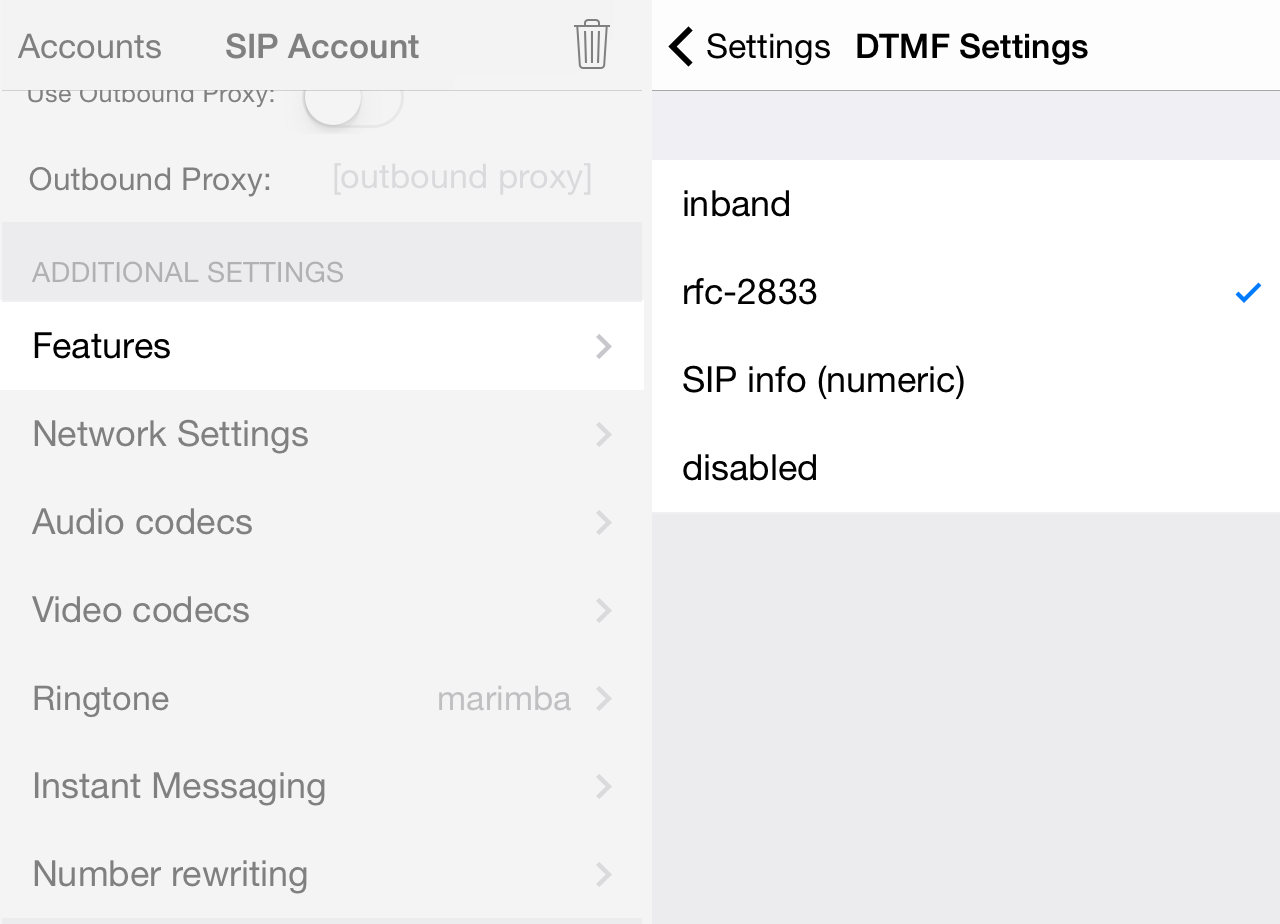Open the Features row
The image size is (1280, 924).
pyautogui.click(x=320, y=346)
